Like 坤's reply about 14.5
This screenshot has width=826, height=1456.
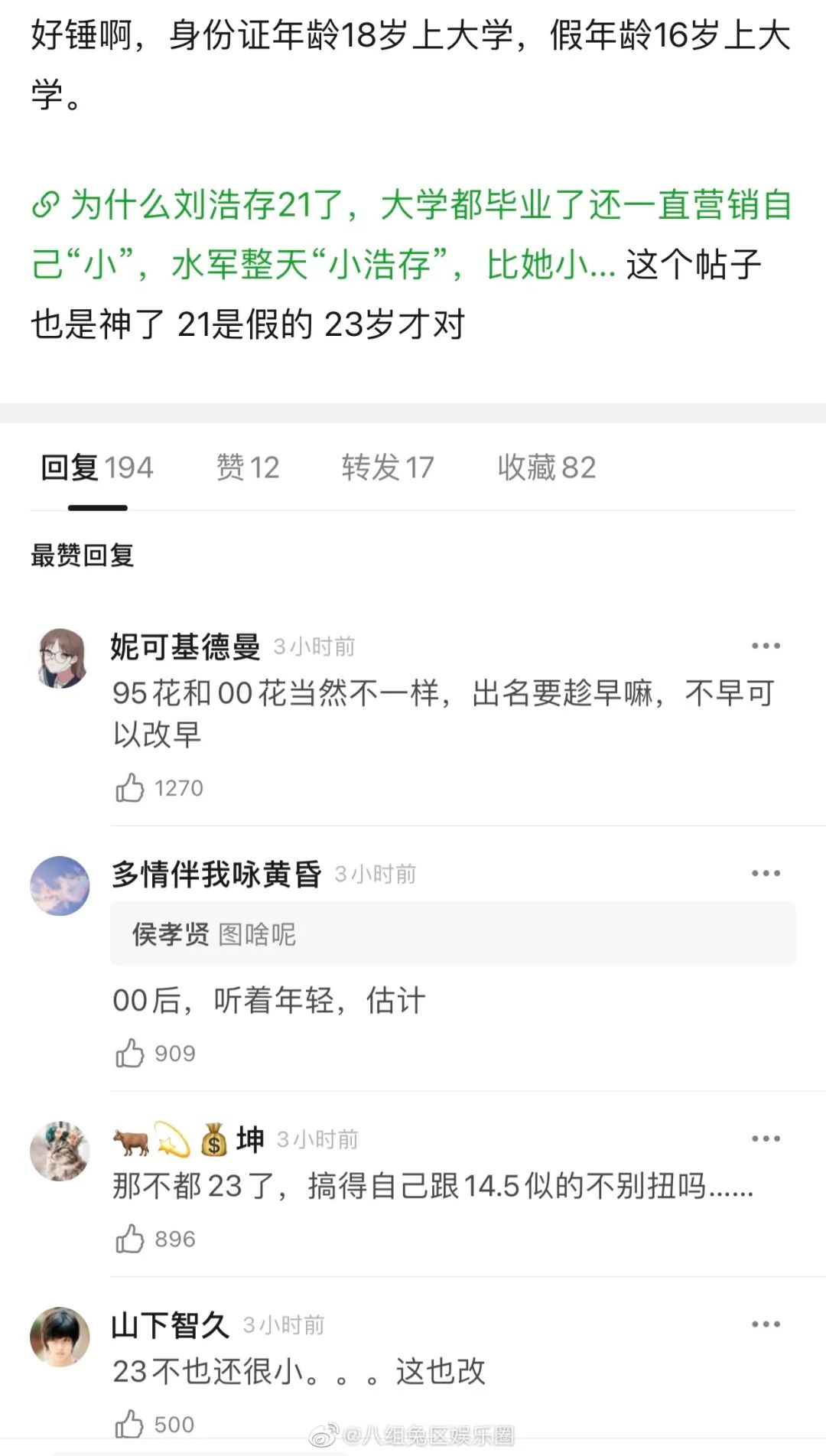tap(130, 1239)
